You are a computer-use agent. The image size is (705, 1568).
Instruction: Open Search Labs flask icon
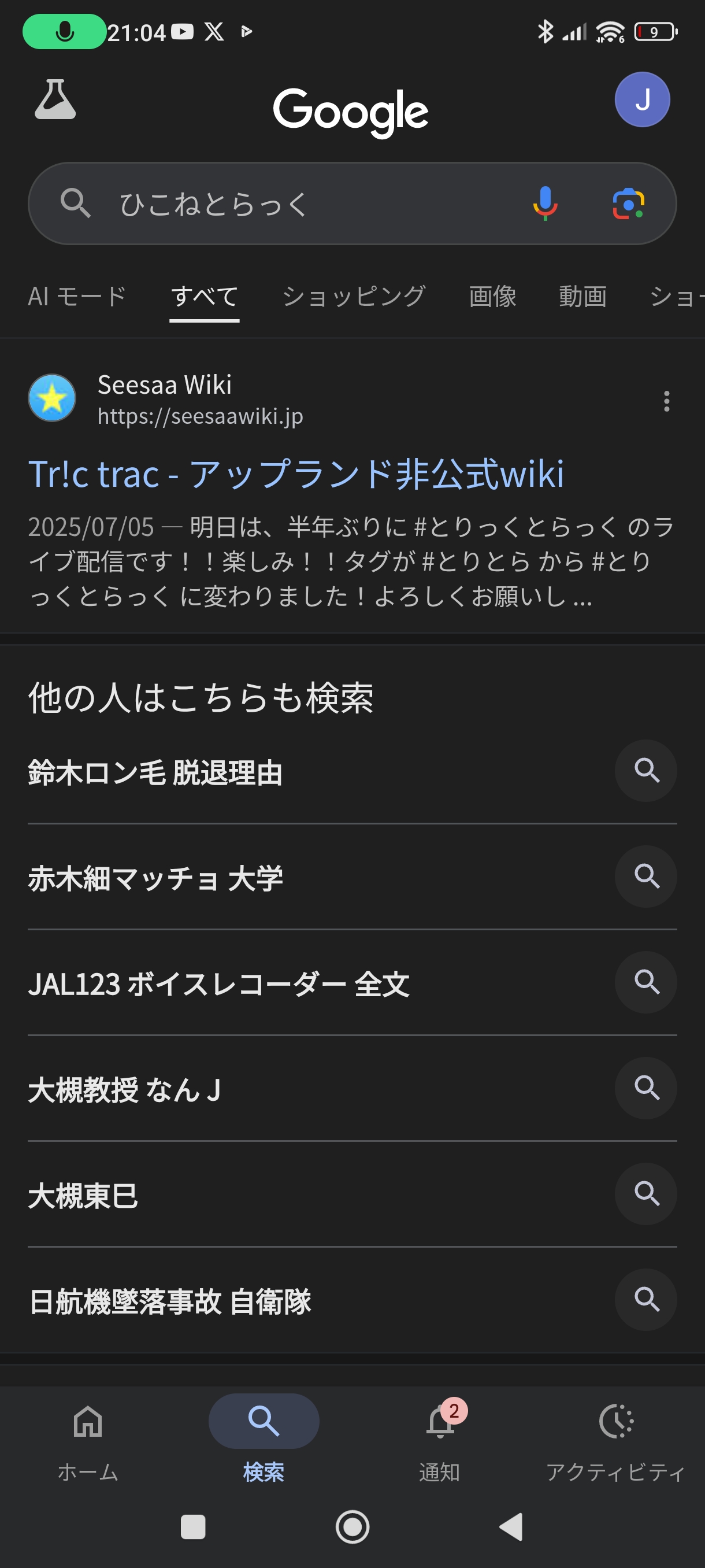55,99
